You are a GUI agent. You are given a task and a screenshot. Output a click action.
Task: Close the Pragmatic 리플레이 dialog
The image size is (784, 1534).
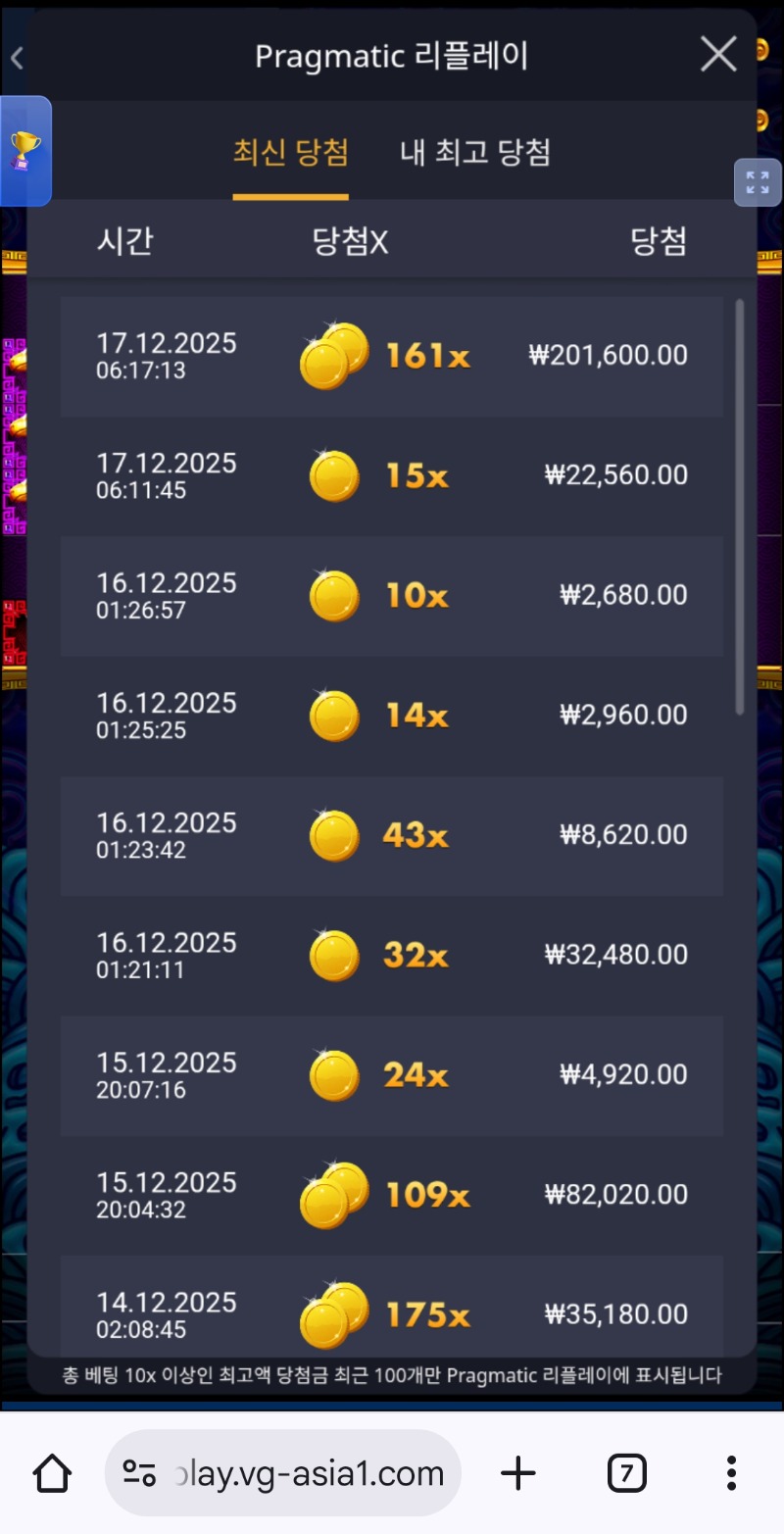tap(718, 55)
